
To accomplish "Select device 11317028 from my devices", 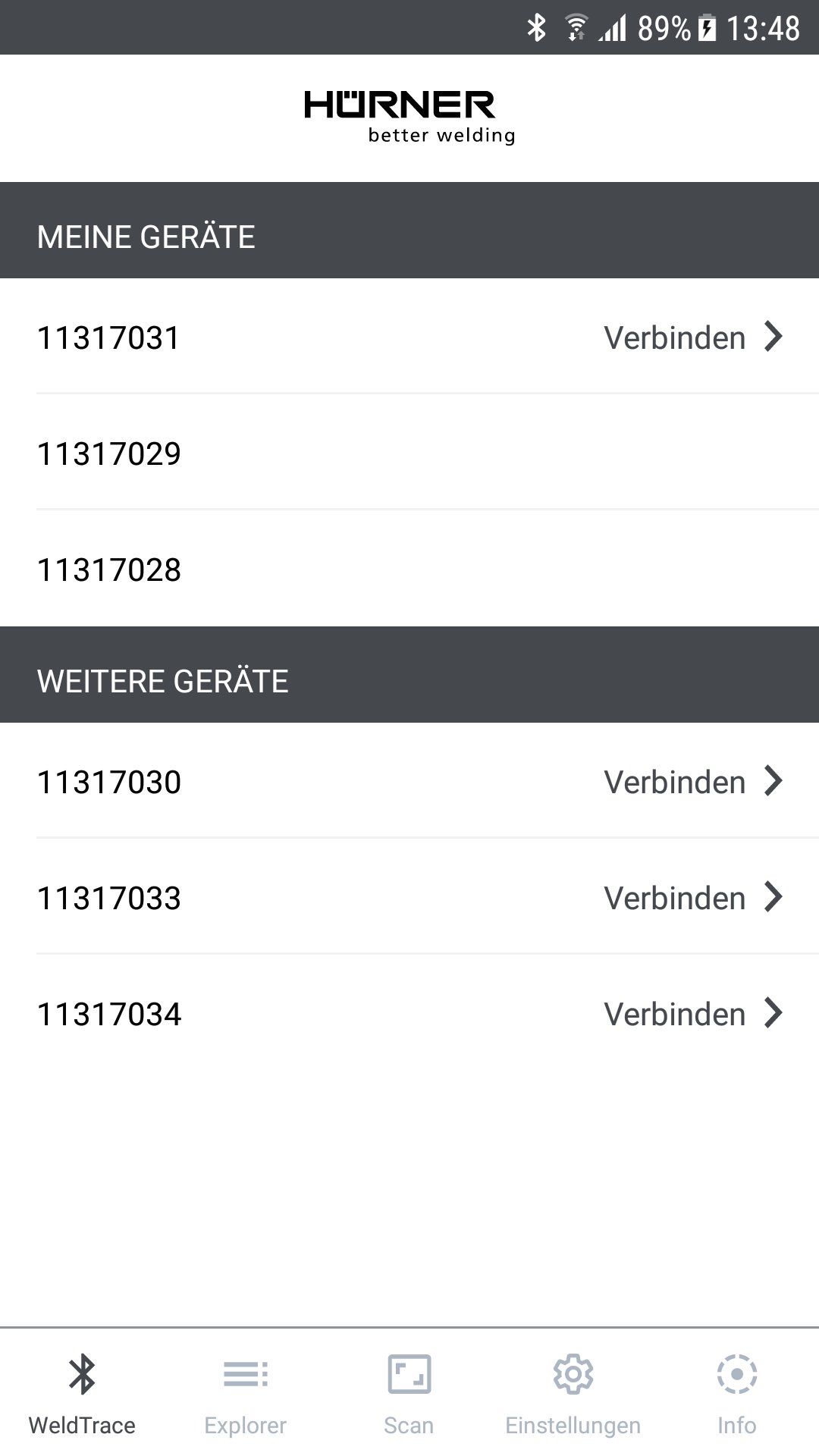I will (x=109, y=570).
